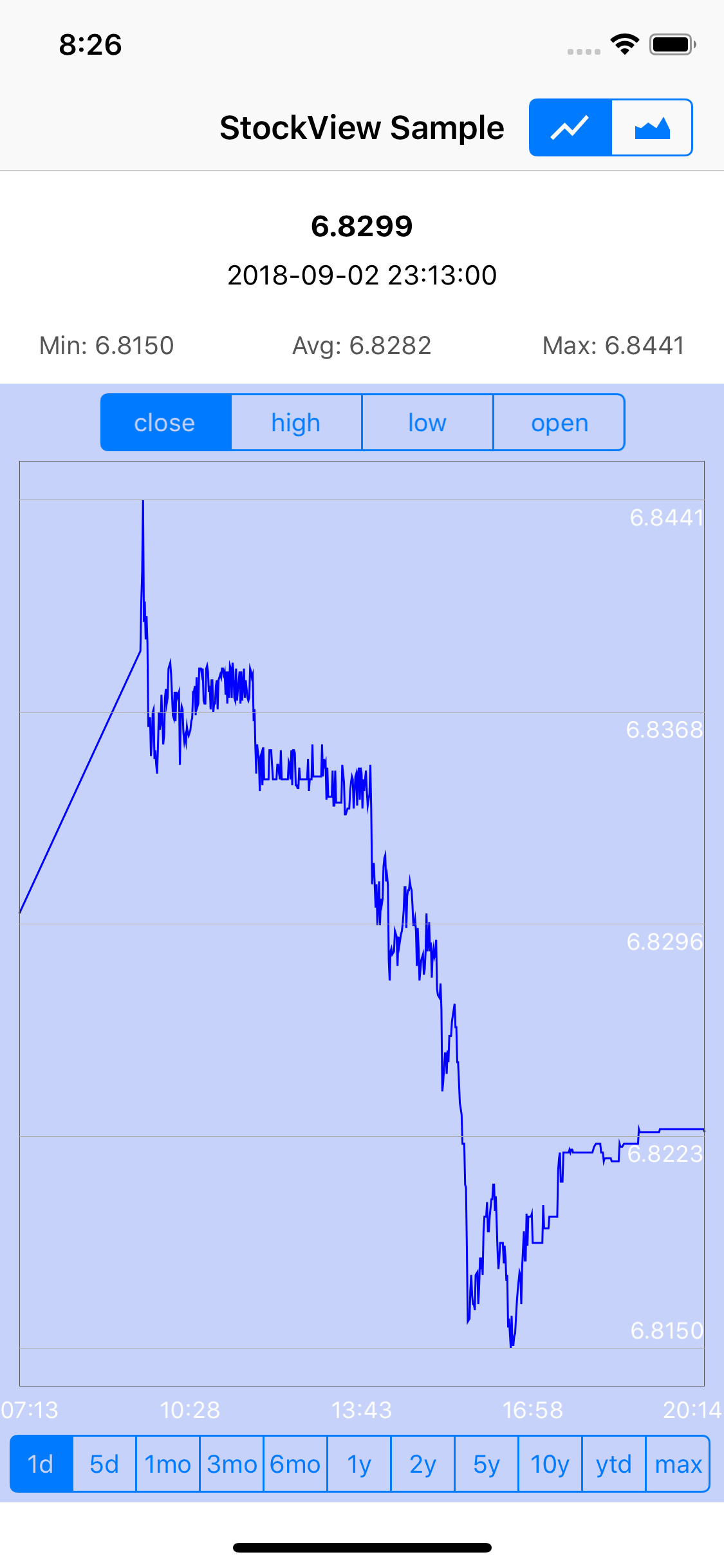This screenshot has width=724, height=1568.
Task: Choose the 5y range
Action: click(x=487, y=1464)
